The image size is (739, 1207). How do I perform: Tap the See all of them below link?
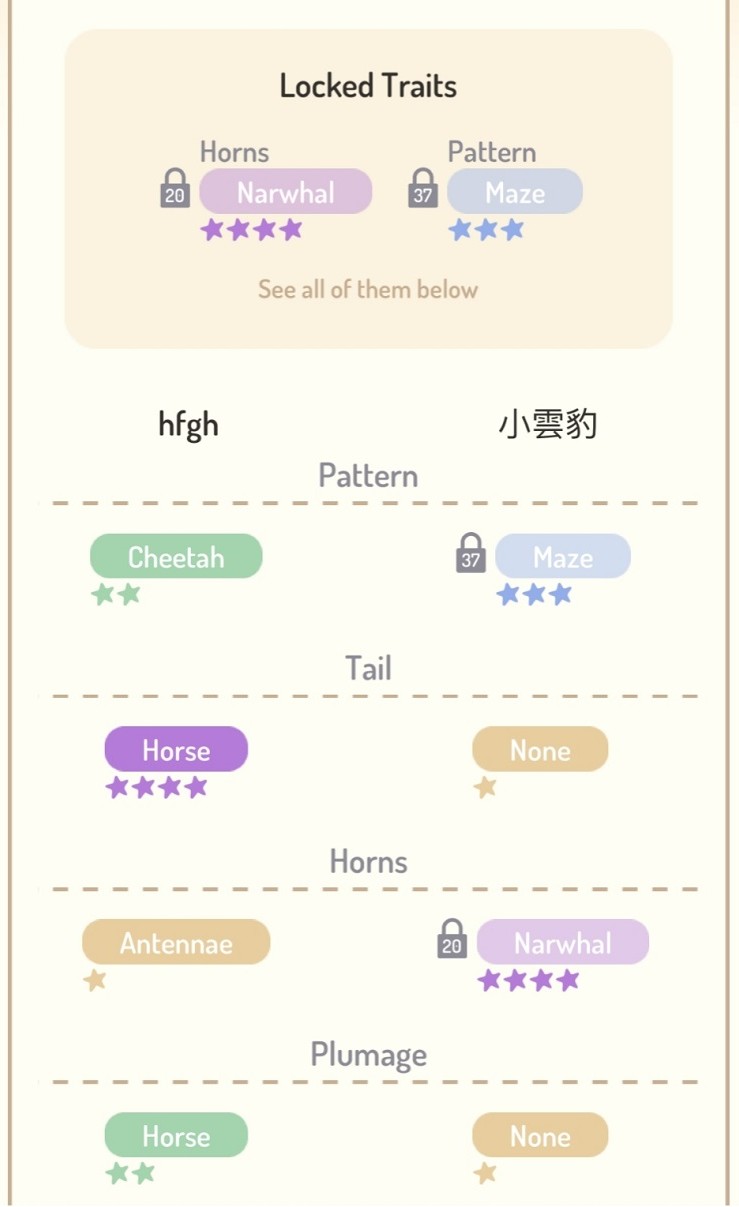tap(368, 290)
